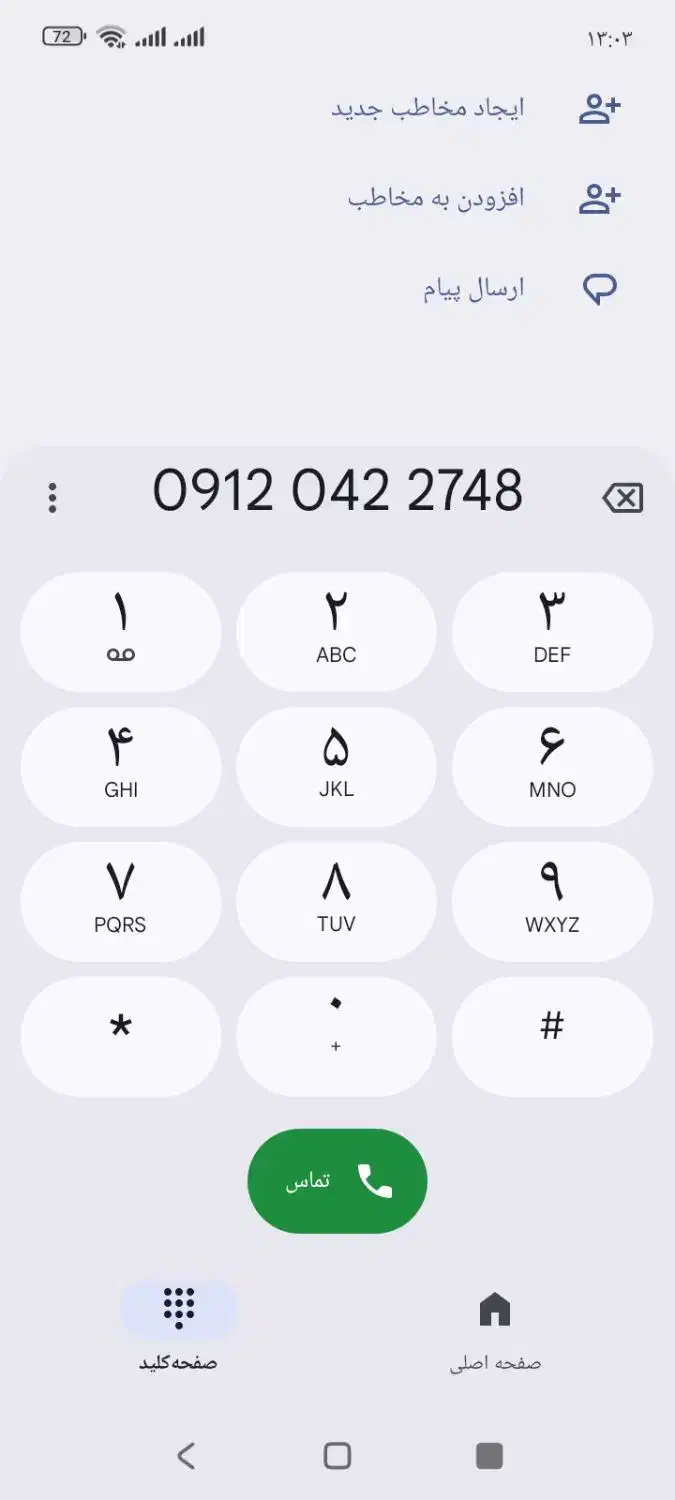Go back using system navigation arrow

186,1455
